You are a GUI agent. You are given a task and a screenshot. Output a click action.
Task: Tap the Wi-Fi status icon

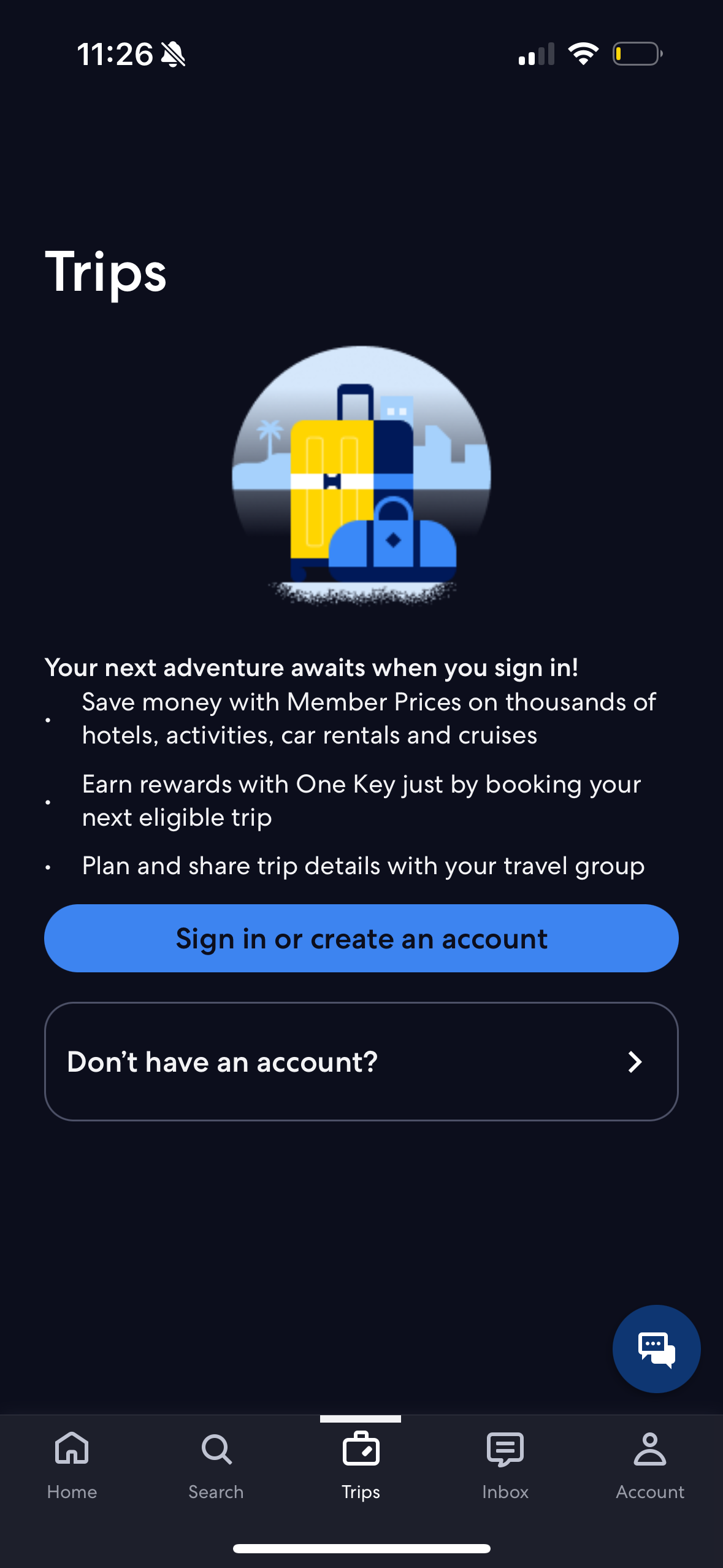(x=583, y=54)
